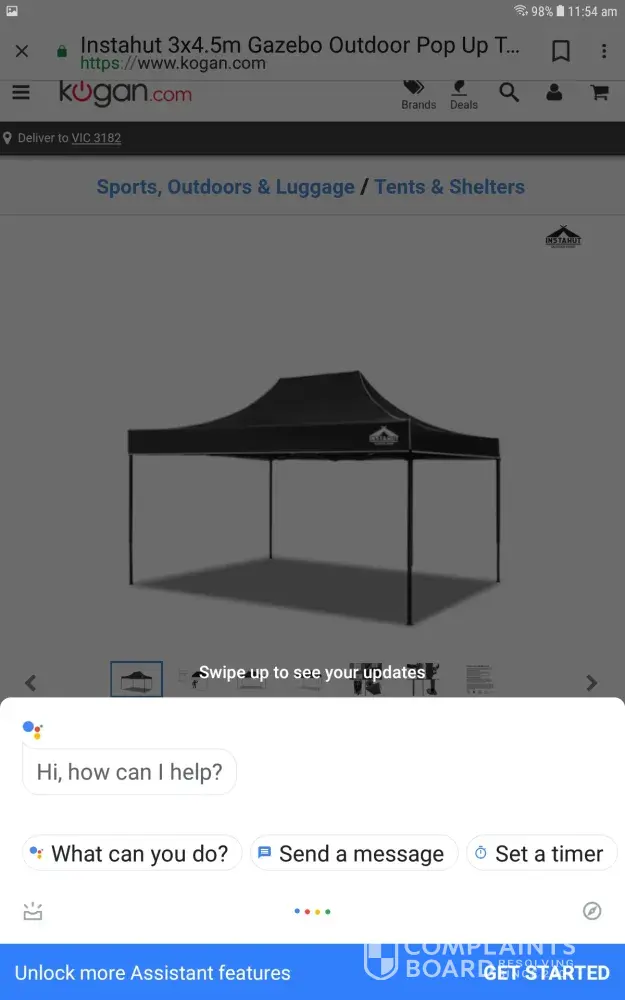Close the browser tab with X
This screenshot has height=1000, width=625.
pos(22,51)
